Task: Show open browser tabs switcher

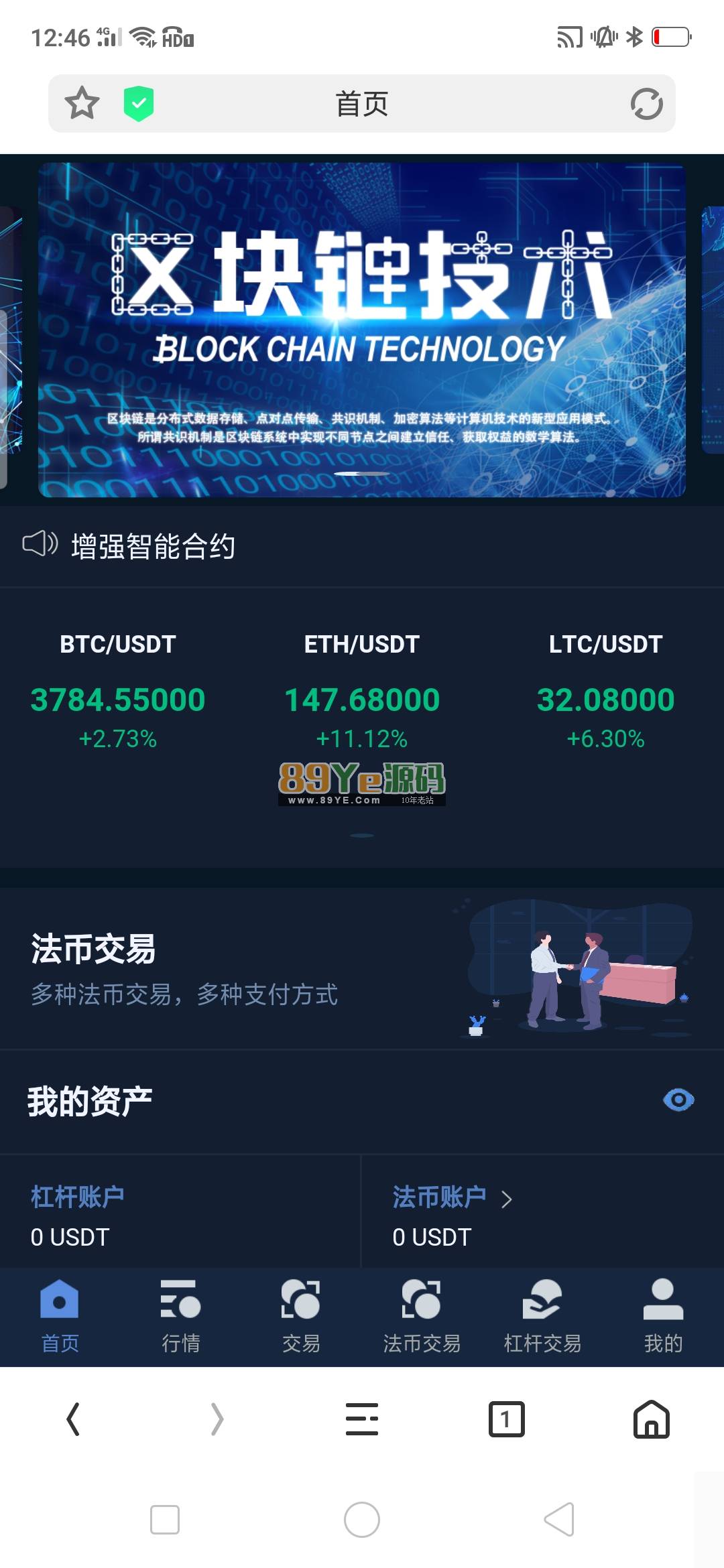Action: [x=507, y=1419]
